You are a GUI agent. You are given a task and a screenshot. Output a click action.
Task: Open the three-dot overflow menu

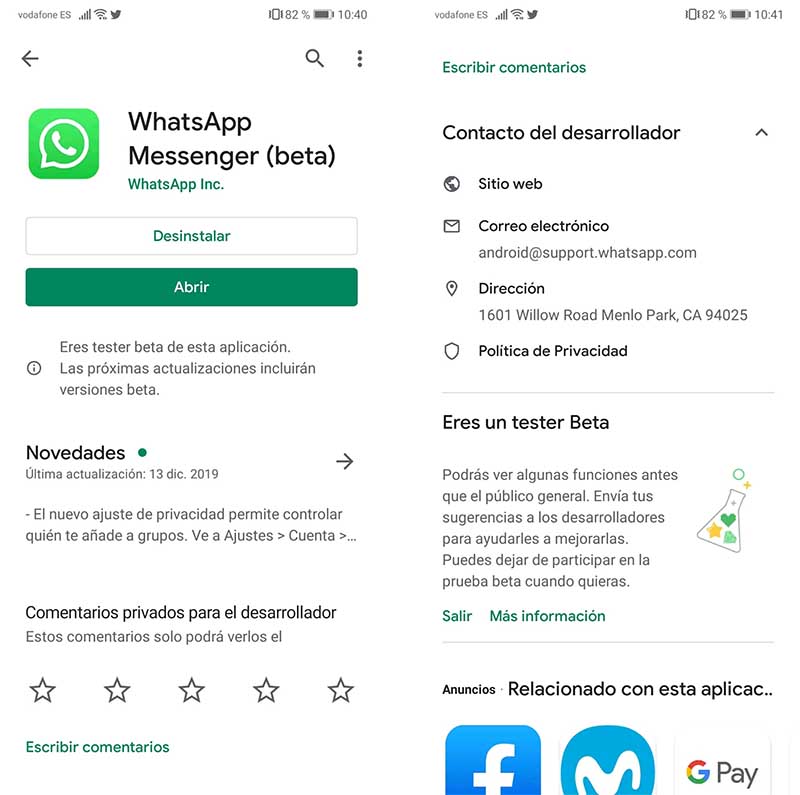[x=360, y=59]
